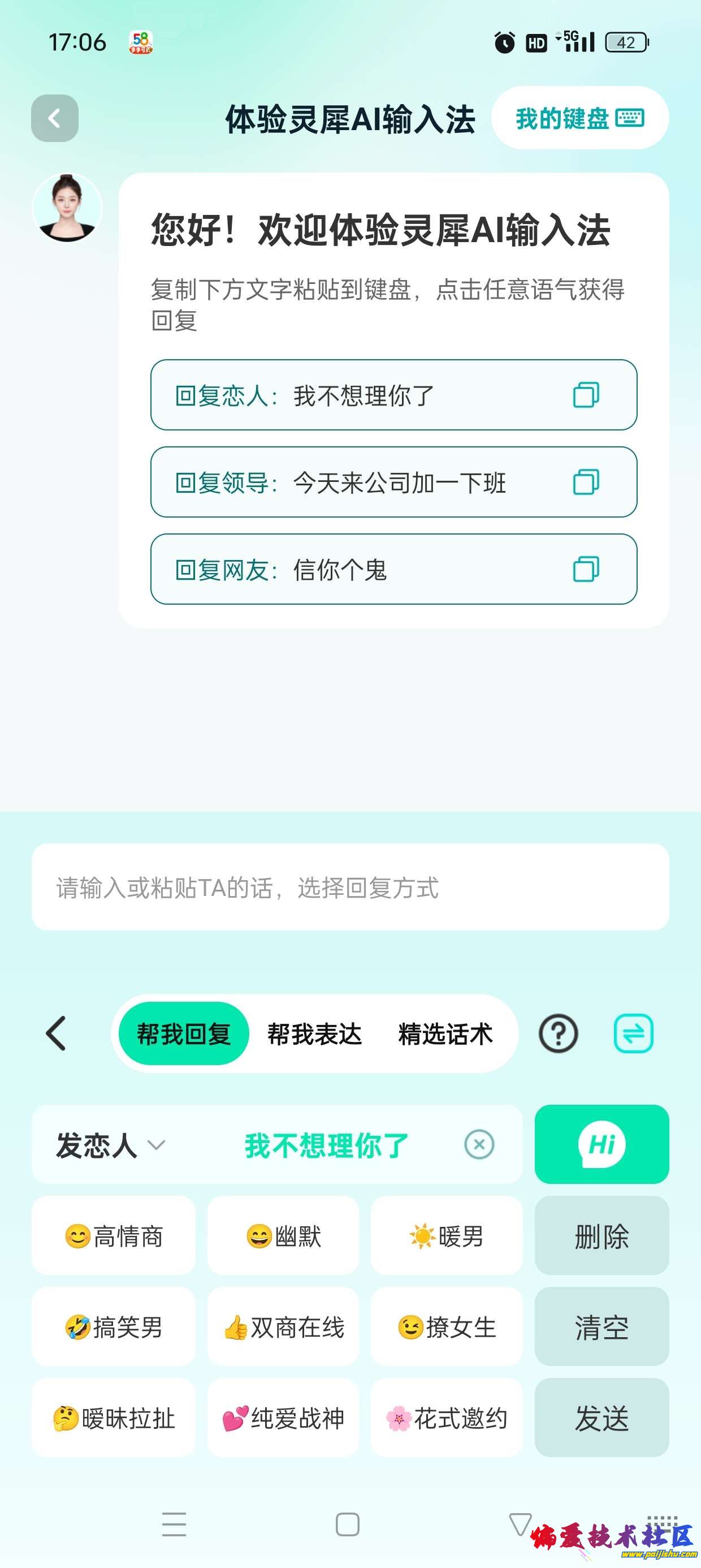Tap the 发送 key
Viewport: 701px width, 1568px height.
[x=601, y=1418]
